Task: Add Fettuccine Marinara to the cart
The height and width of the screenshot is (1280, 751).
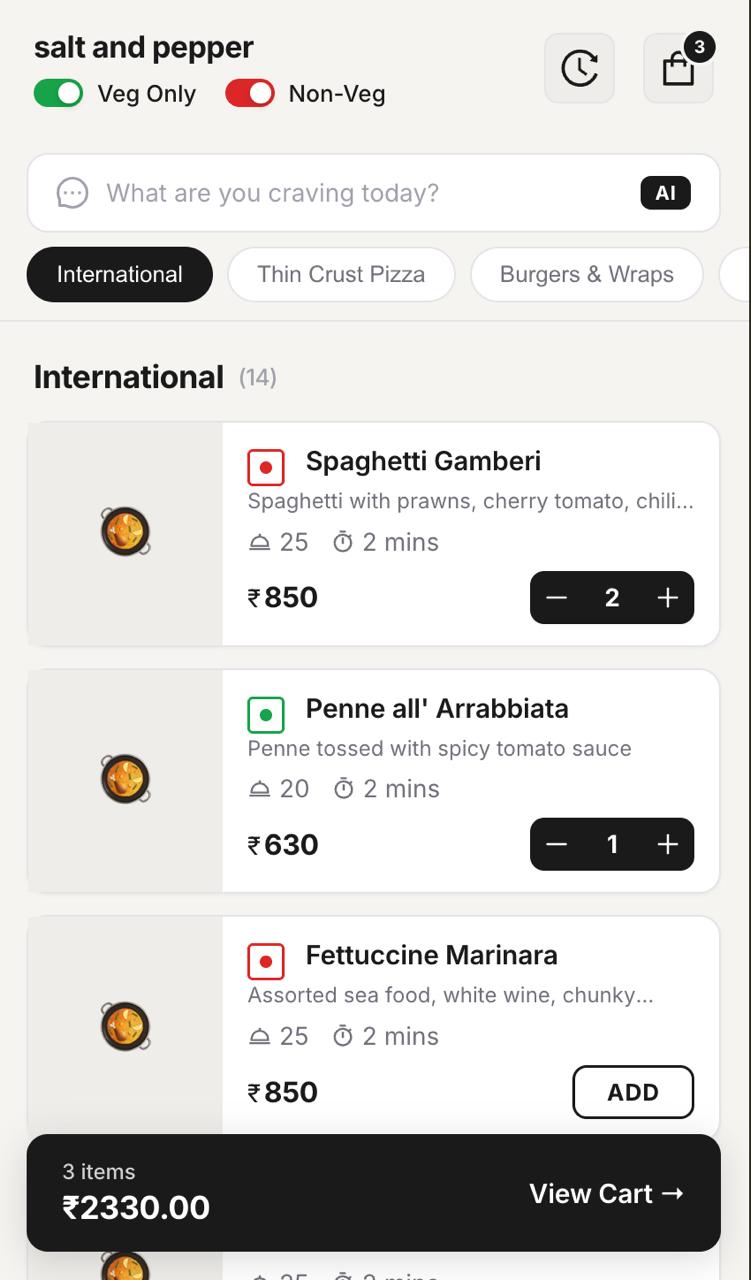Action: (633, 1092)
